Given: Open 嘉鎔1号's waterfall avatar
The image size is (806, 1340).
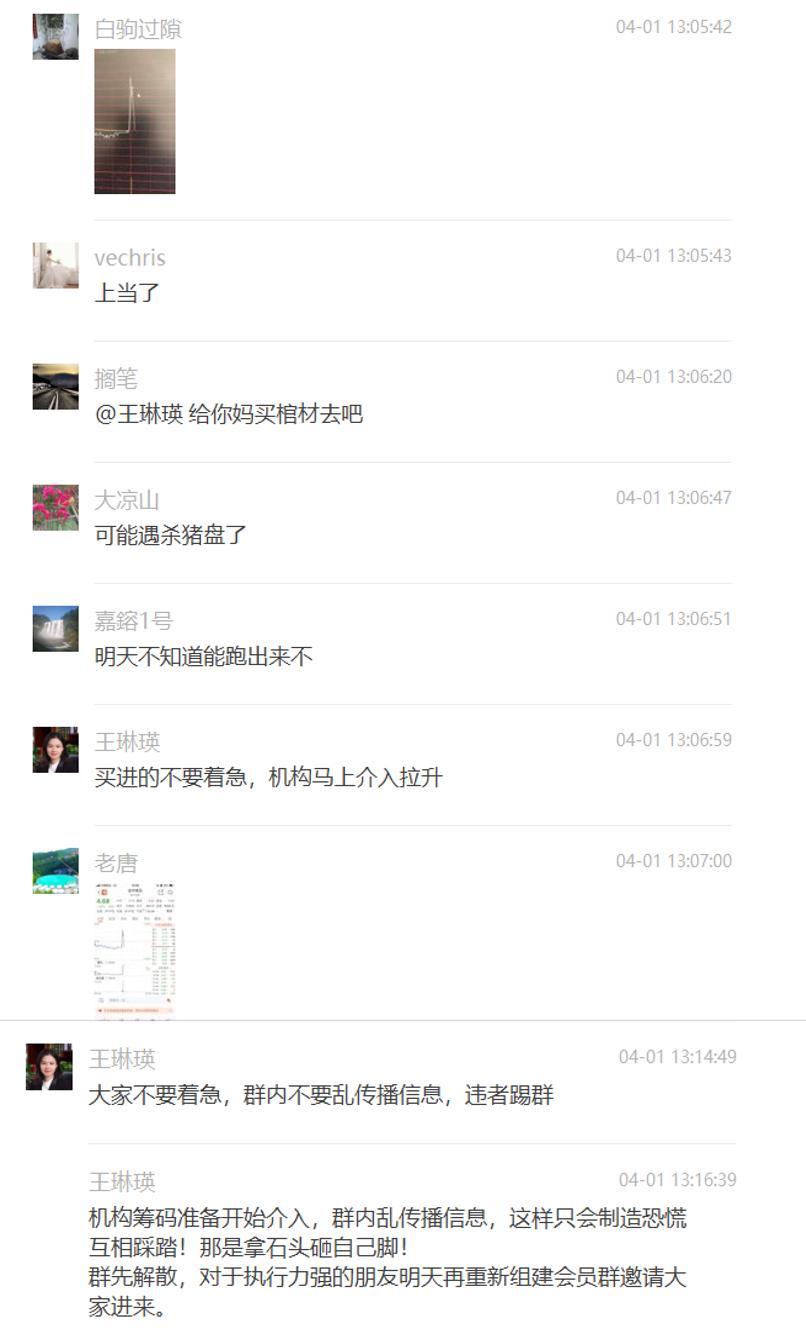Looking at the screenshot, I should tap(55, 631).
